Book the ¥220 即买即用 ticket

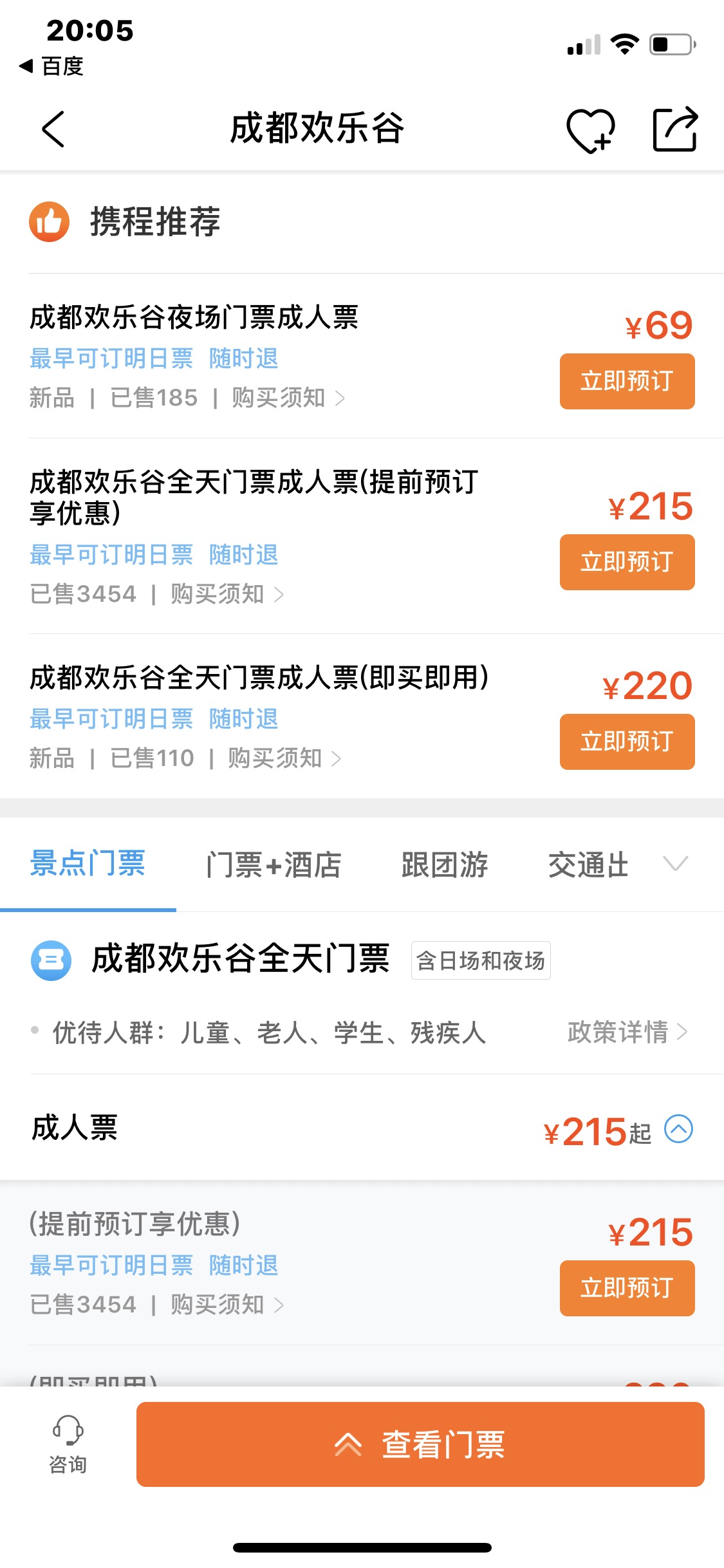pyautogui.click(x=627, y=742)
